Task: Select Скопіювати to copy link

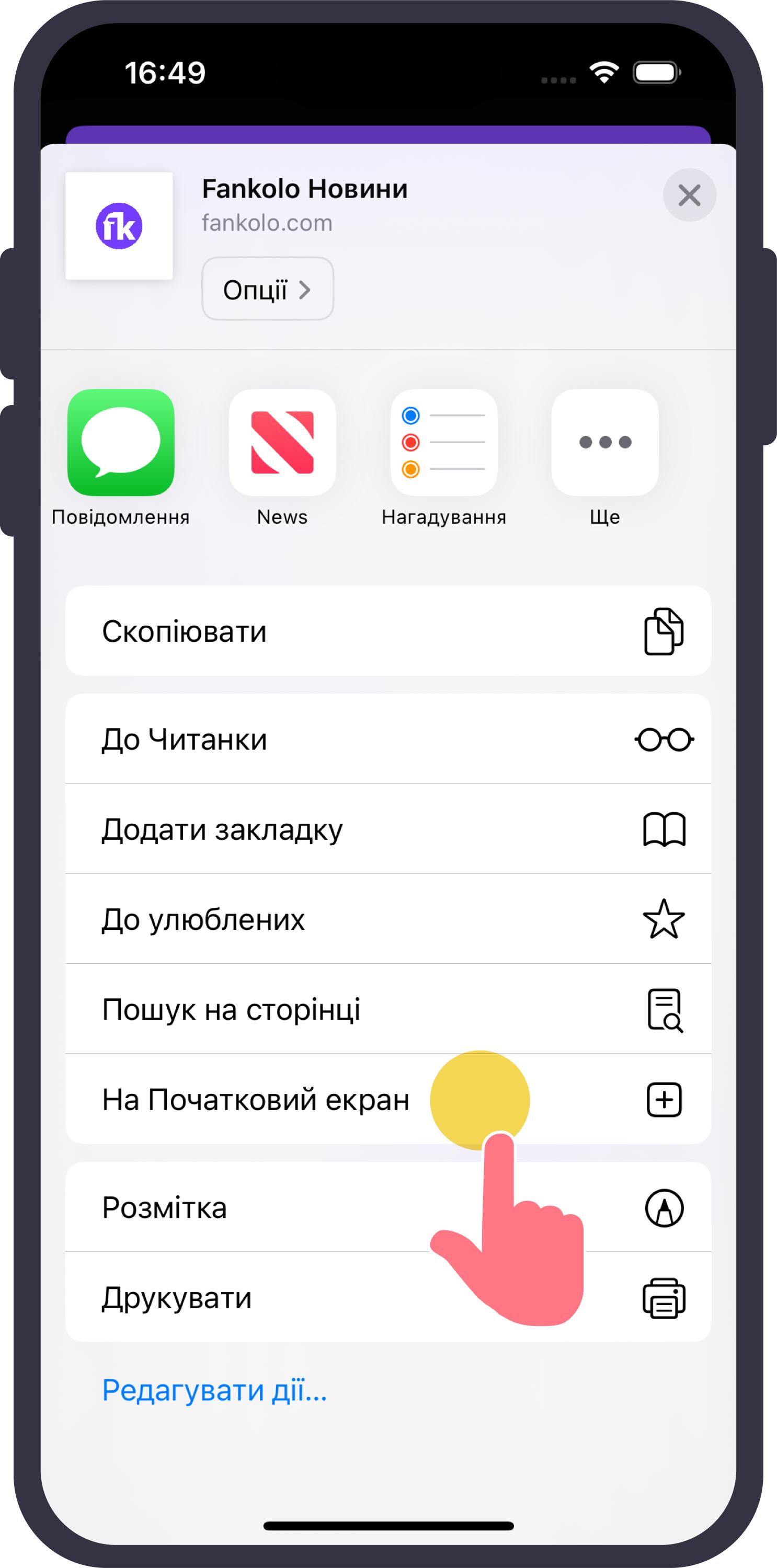Action: 389,631
